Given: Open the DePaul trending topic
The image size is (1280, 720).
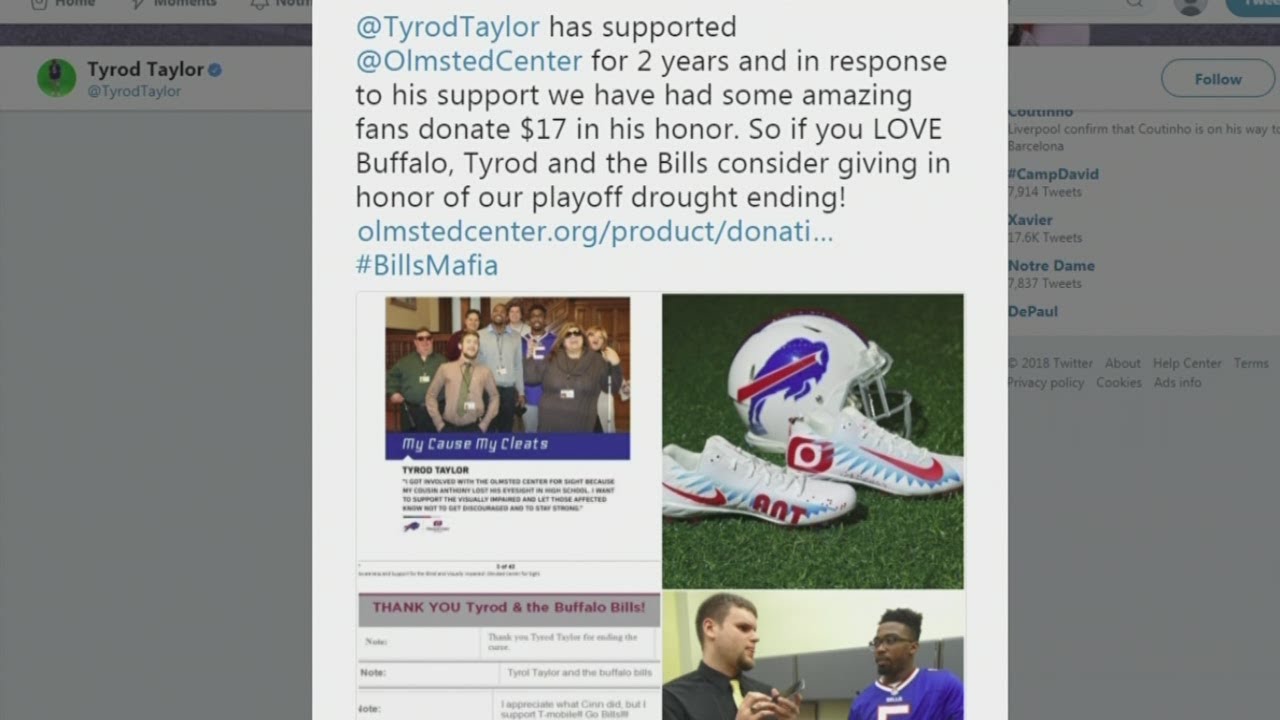Looking at the screenshot, I should (x=1033, y=311).
